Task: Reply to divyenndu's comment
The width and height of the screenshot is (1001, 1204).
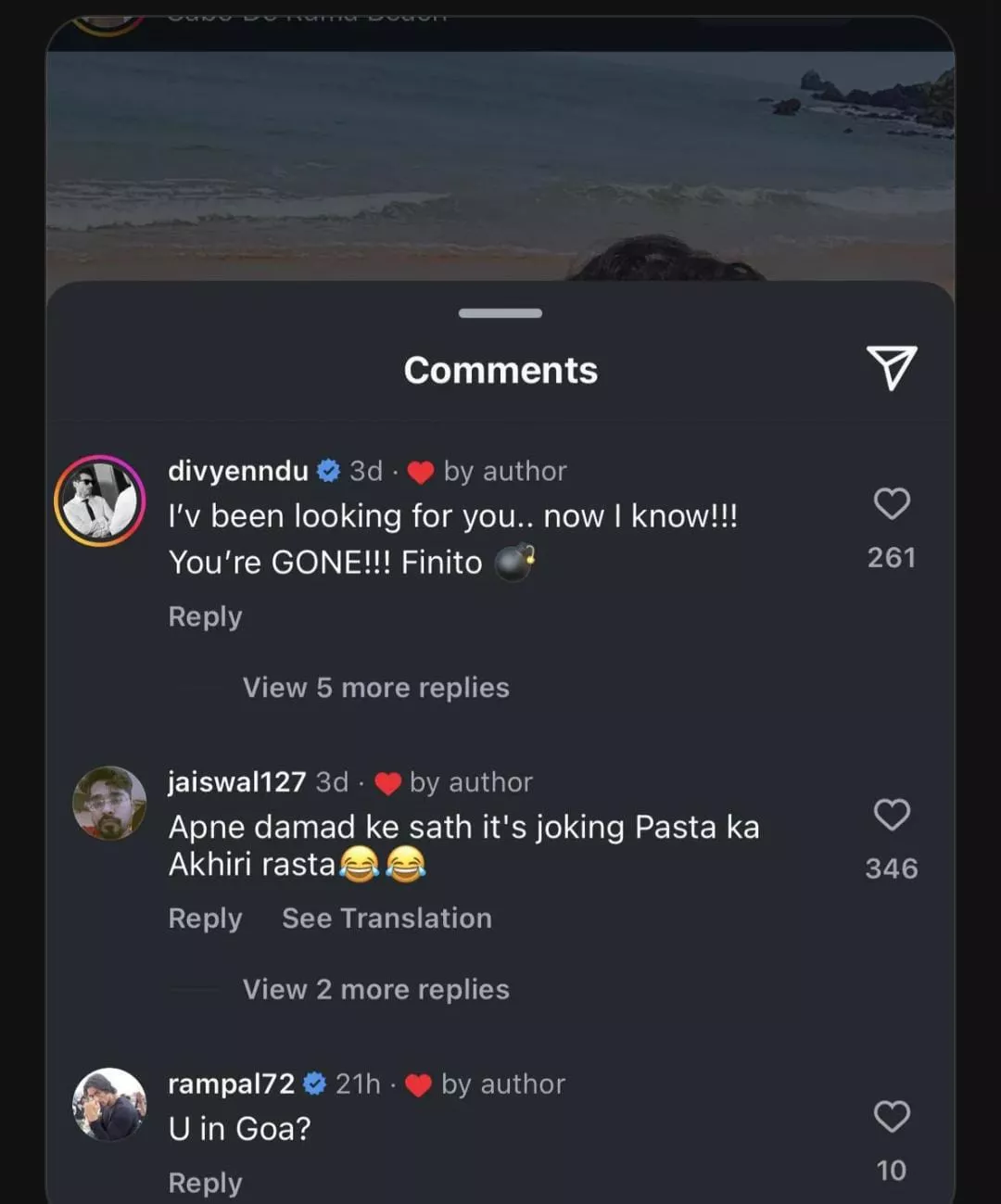Action: 205,616
